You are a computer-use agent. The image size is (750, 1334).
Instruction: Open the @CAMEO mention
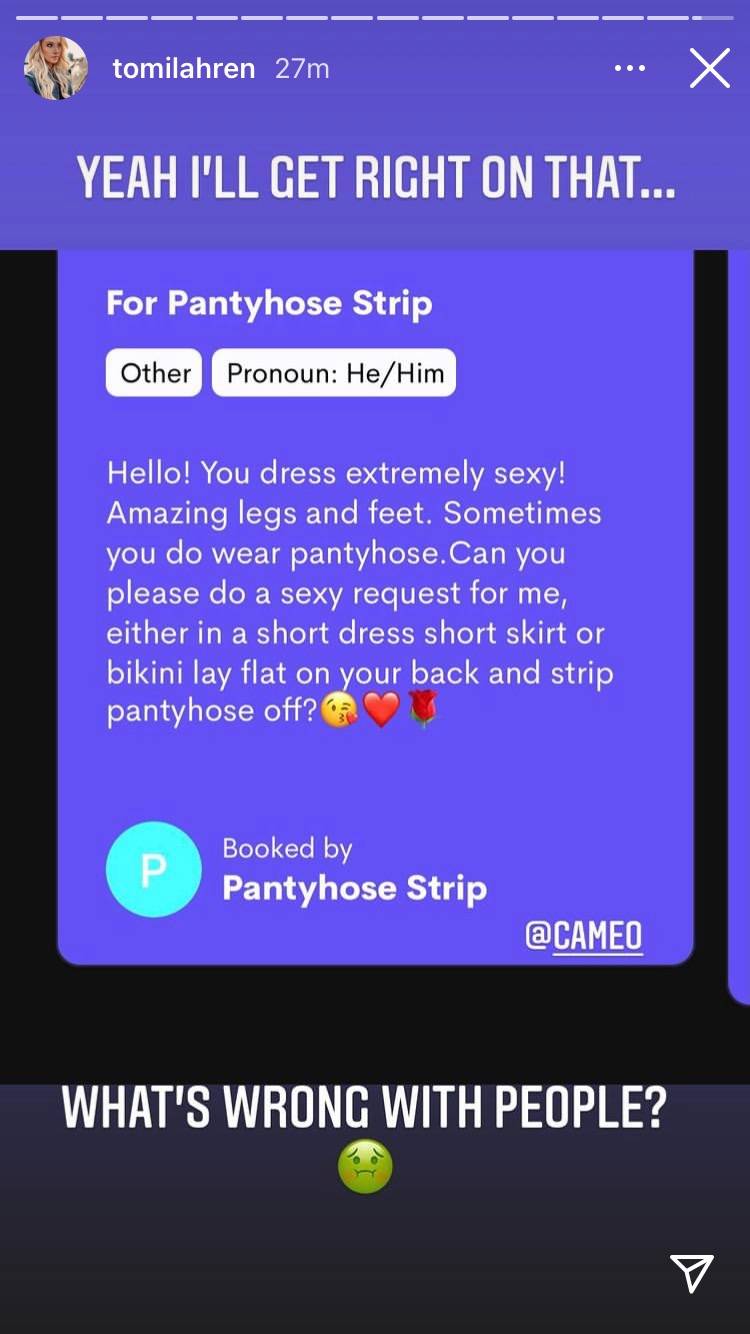click(x=583, y=937)
